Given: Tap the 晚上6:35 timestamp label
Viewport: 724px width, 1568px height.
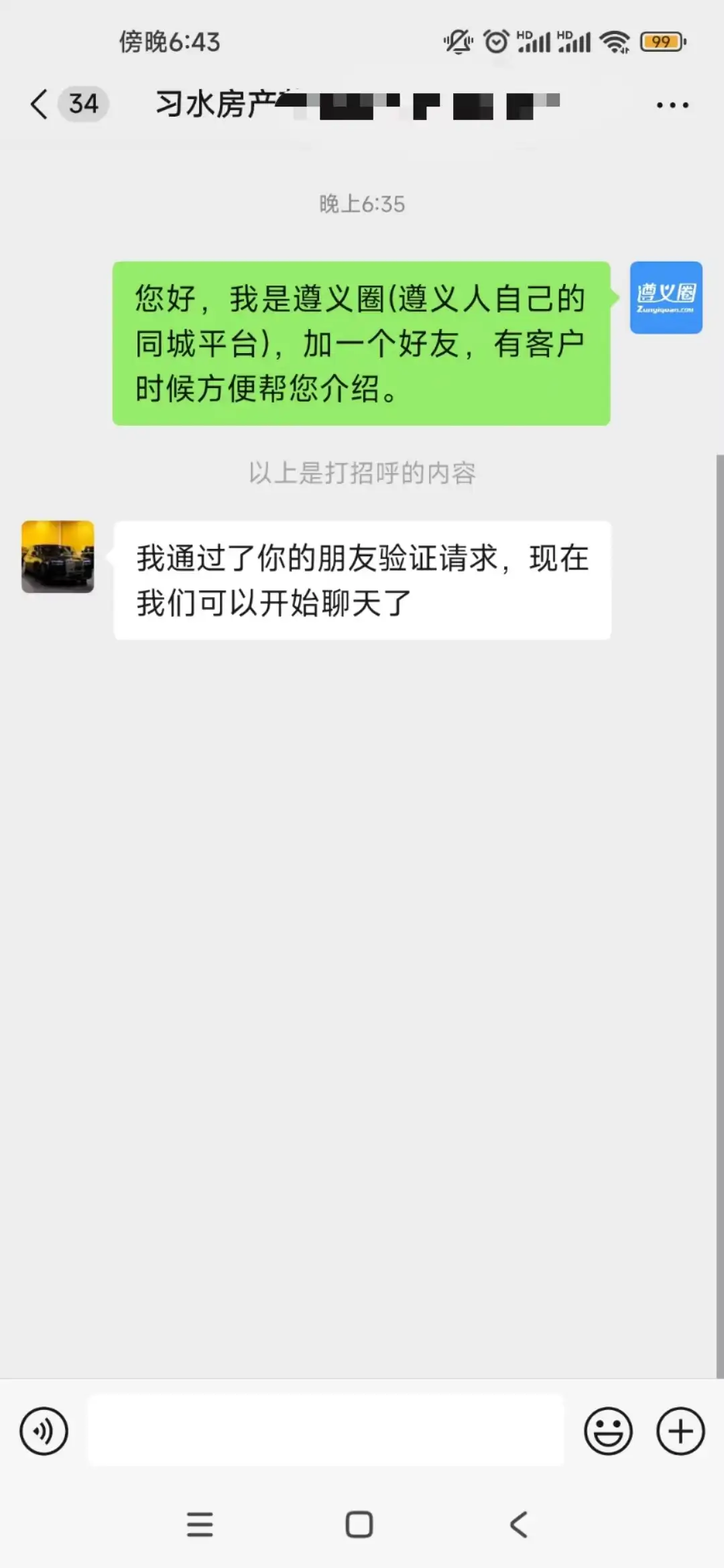Looking at the screenshot, I should (362, 204).
